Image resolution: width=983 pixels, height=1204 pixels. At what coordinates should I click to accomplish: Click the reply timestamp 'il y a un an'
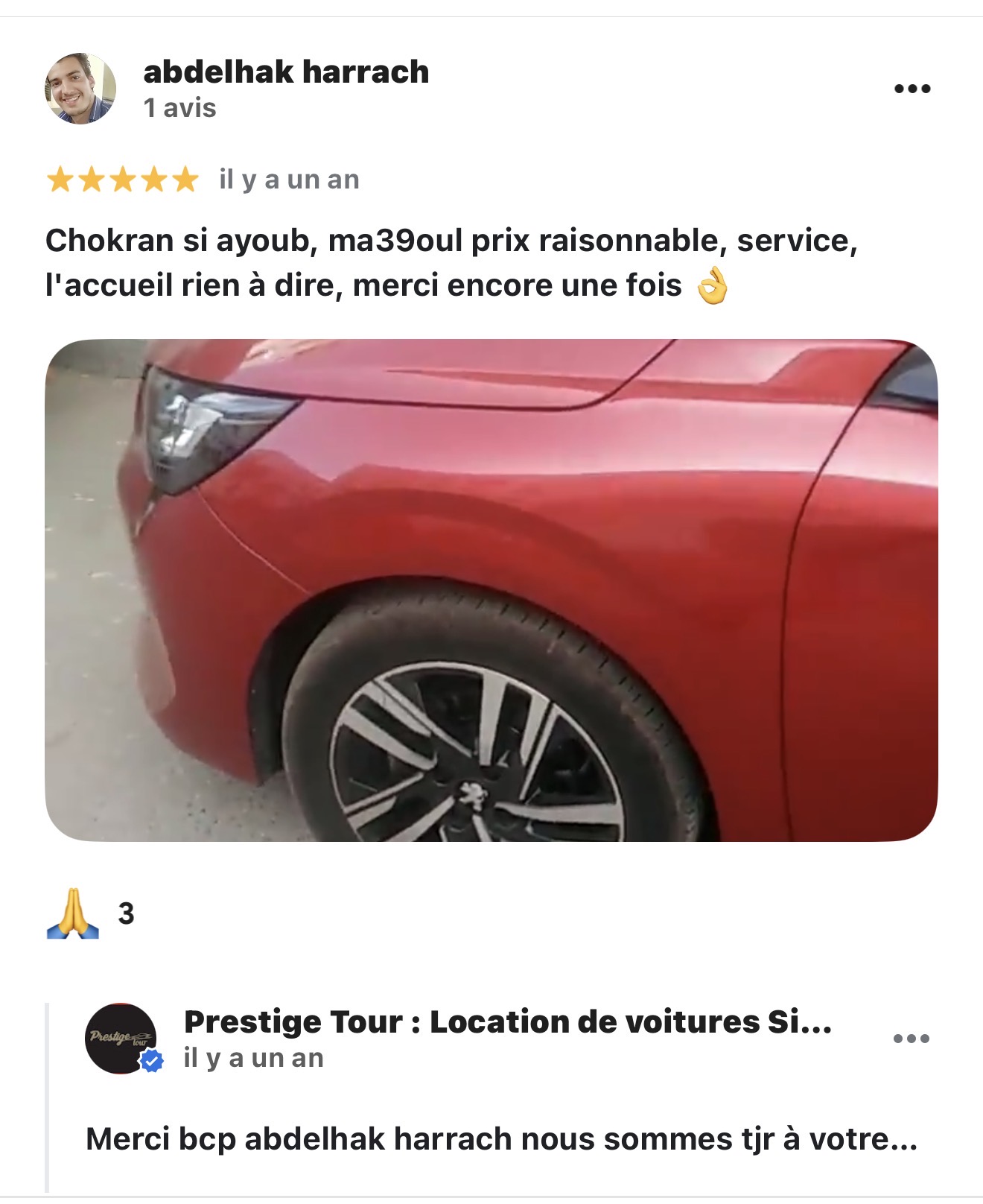point(253,1059)
